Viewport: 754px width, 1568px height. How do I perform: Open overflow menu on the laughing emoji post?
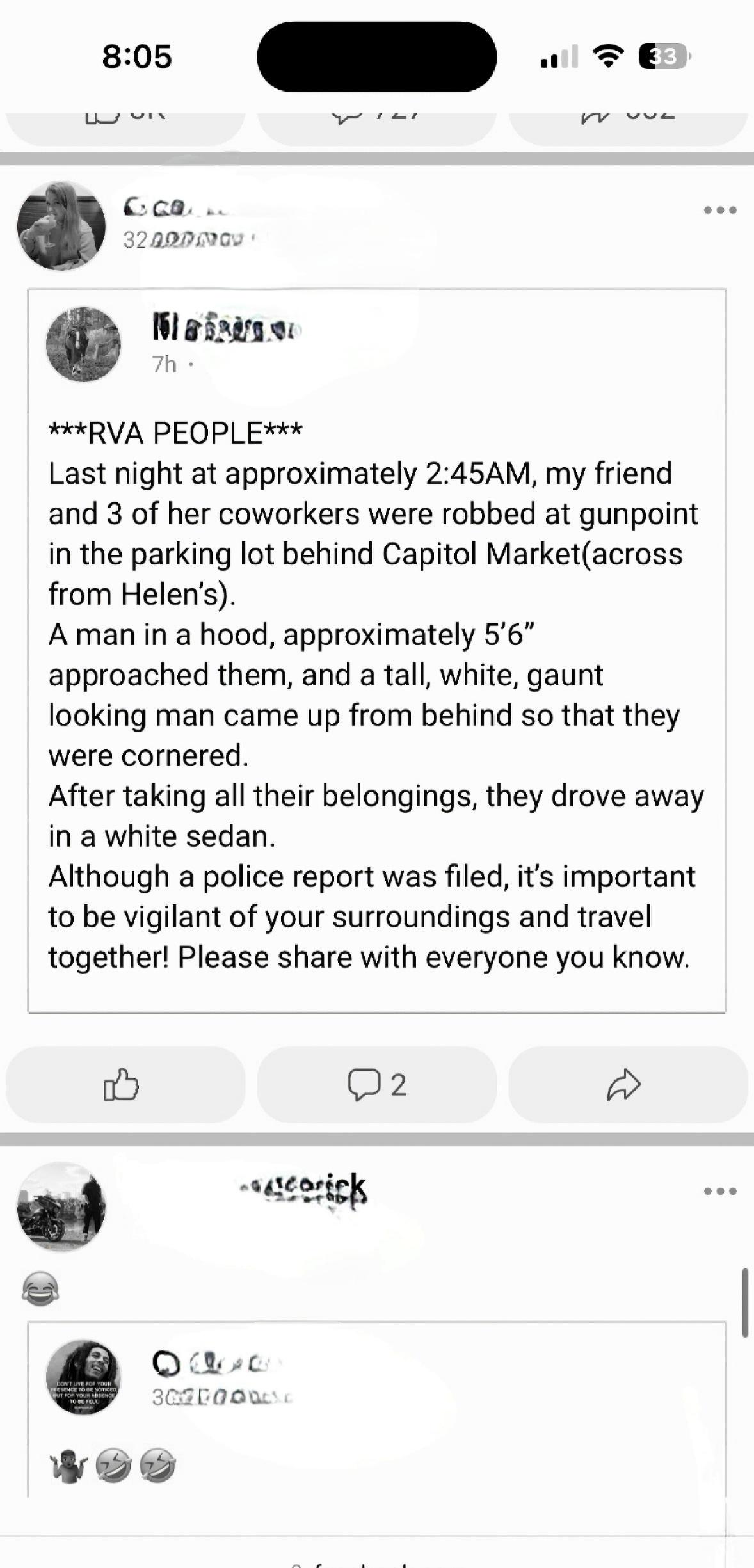(x=720, y=1191)
